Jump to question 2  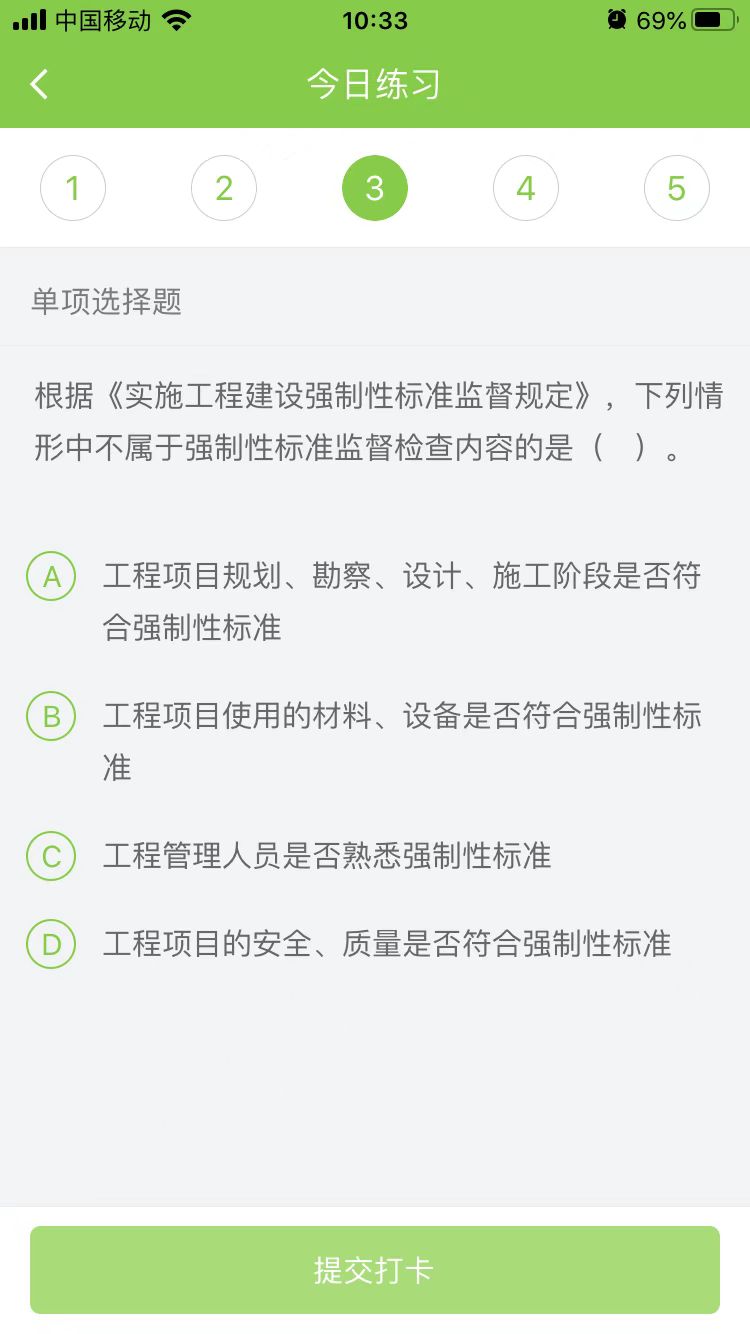click(224, 188)
